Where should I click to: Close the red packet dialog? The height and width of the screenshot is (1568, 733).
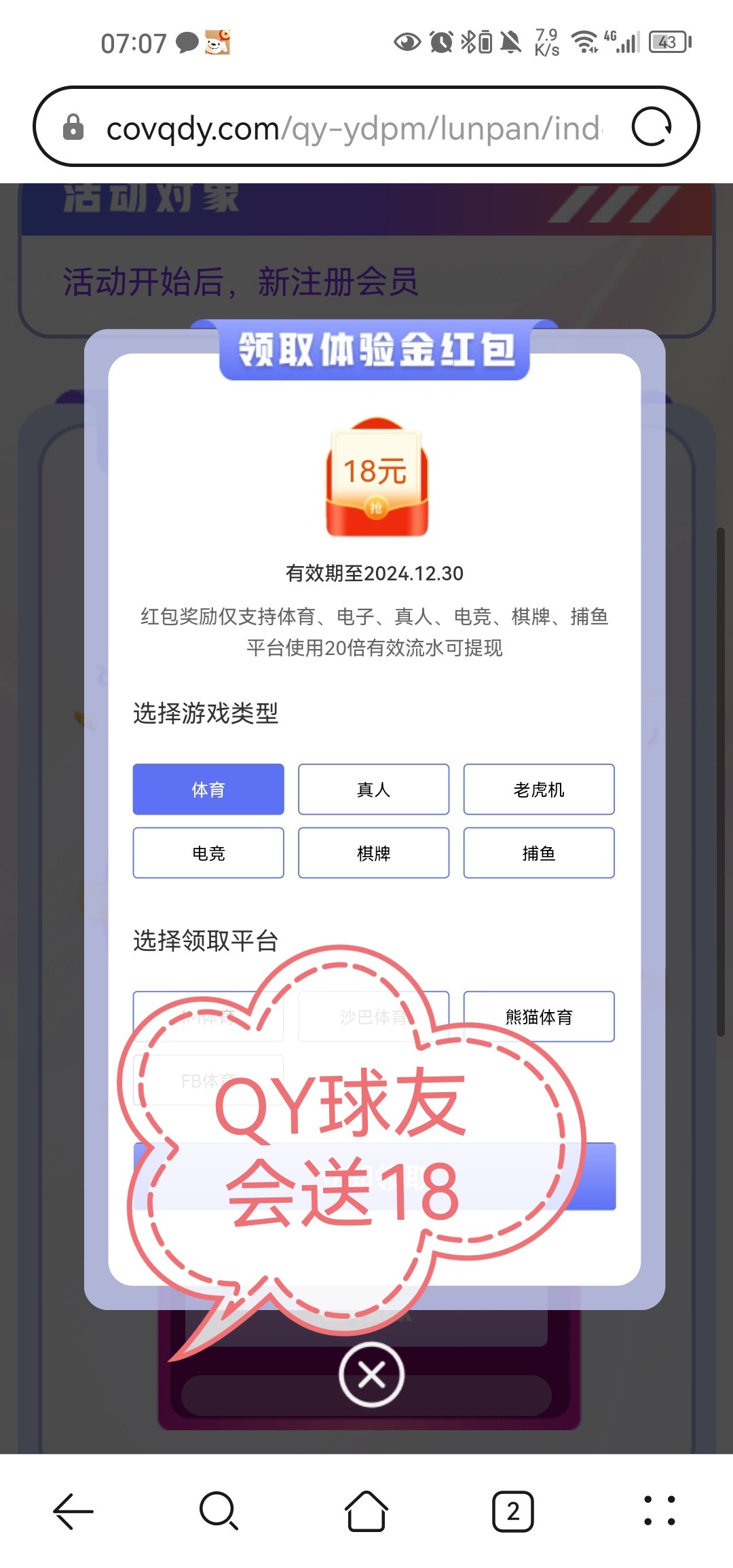(x=371, y=1375)
